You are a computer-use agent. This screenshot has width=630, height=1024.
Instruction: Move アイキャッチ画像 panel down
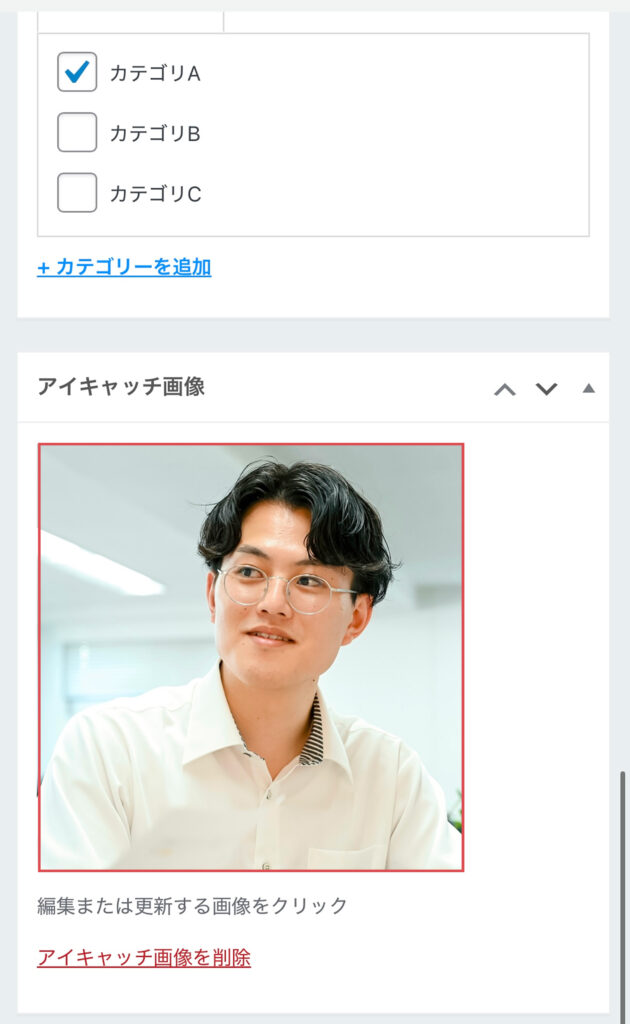546,389
